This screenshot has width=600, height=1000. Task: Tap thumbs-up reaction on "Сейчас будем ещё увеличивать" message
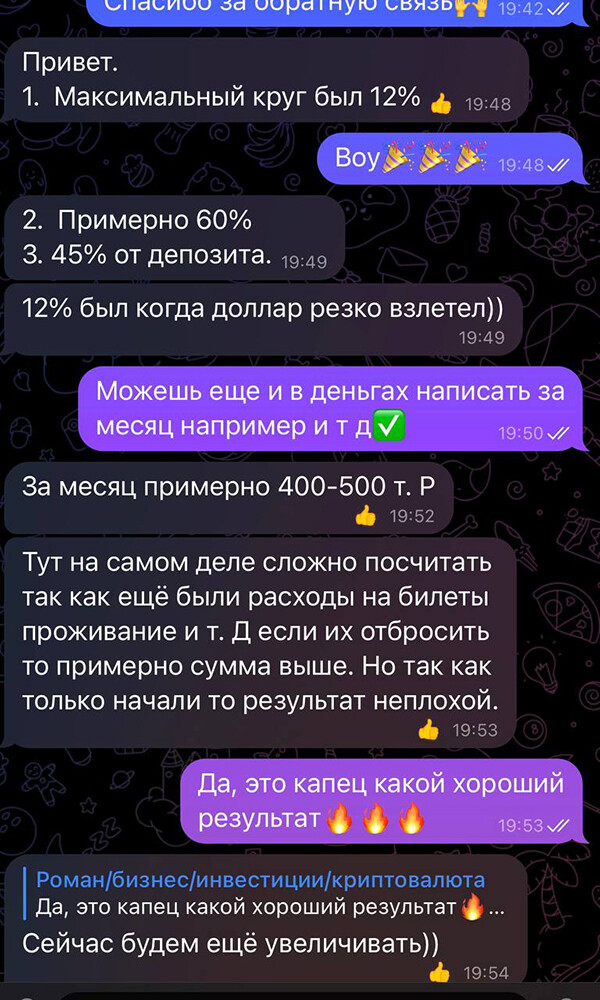(439, 973)
